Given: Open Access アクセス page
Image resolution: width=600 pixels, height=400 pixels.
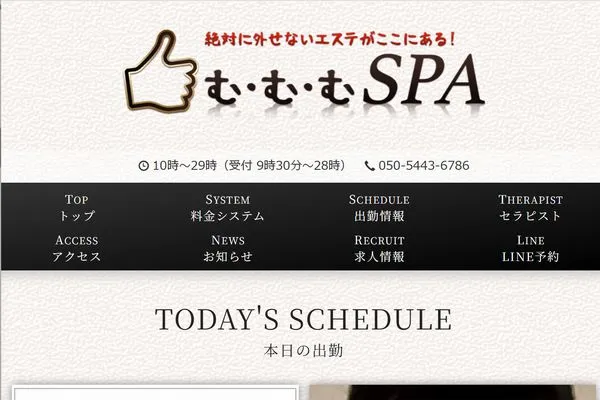Looking at the screenshot, I should coord(77,248).
